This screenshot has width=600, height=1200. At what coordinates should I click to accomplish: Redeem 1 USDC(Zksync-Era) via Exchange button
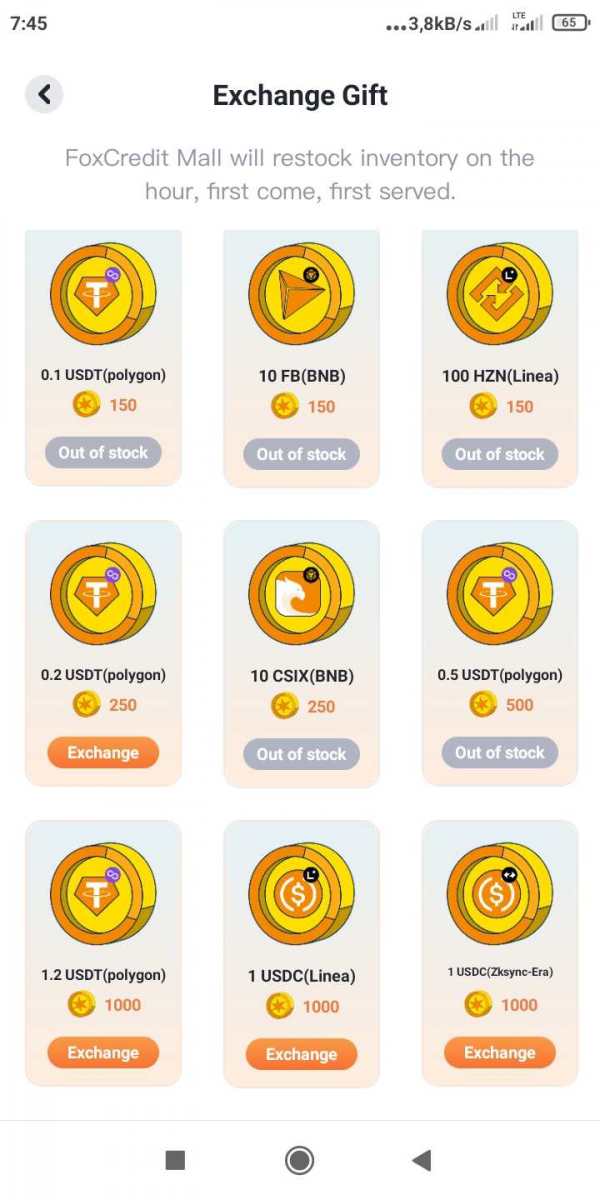(x=499, y=1052)
